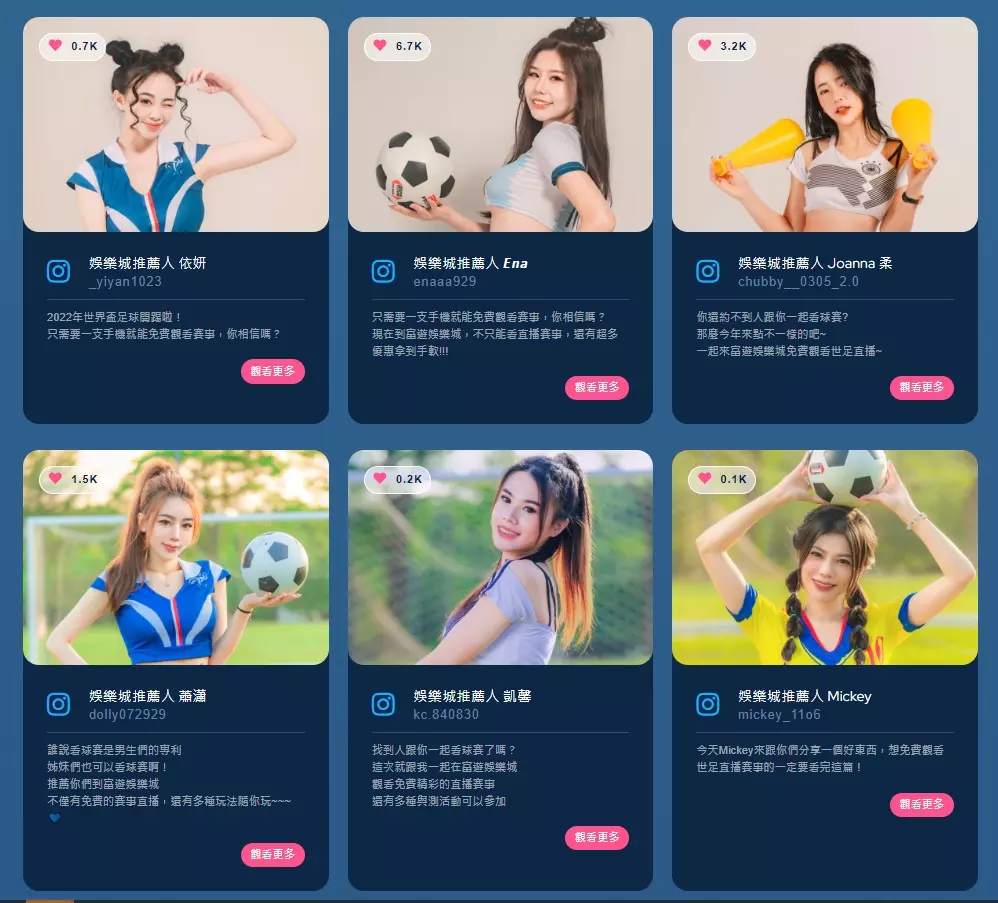Like 依妍's photo with 0.7K hearts
The height and width of the screenshot is (903, 998).
56,45
